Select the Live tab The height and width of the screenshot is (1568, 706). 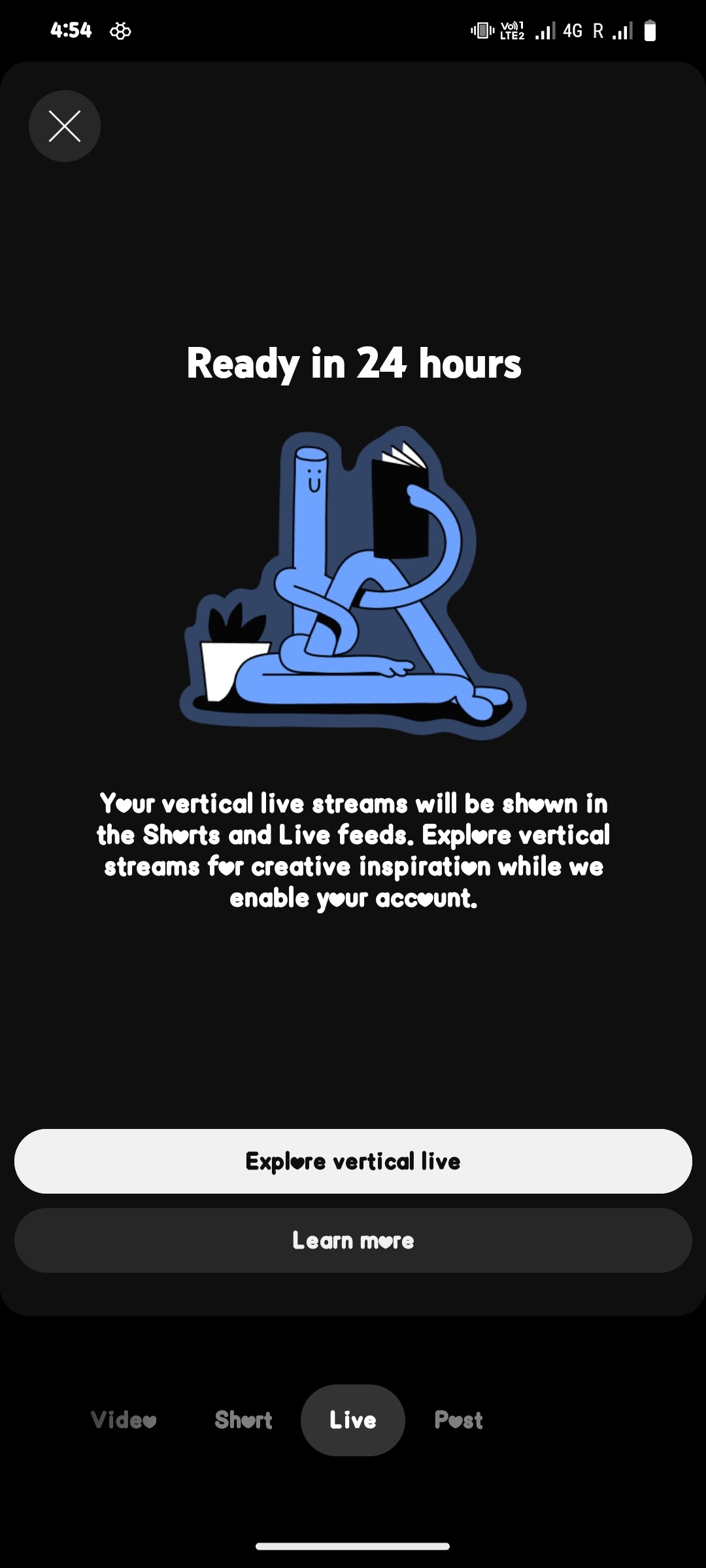coord(353,1420)
